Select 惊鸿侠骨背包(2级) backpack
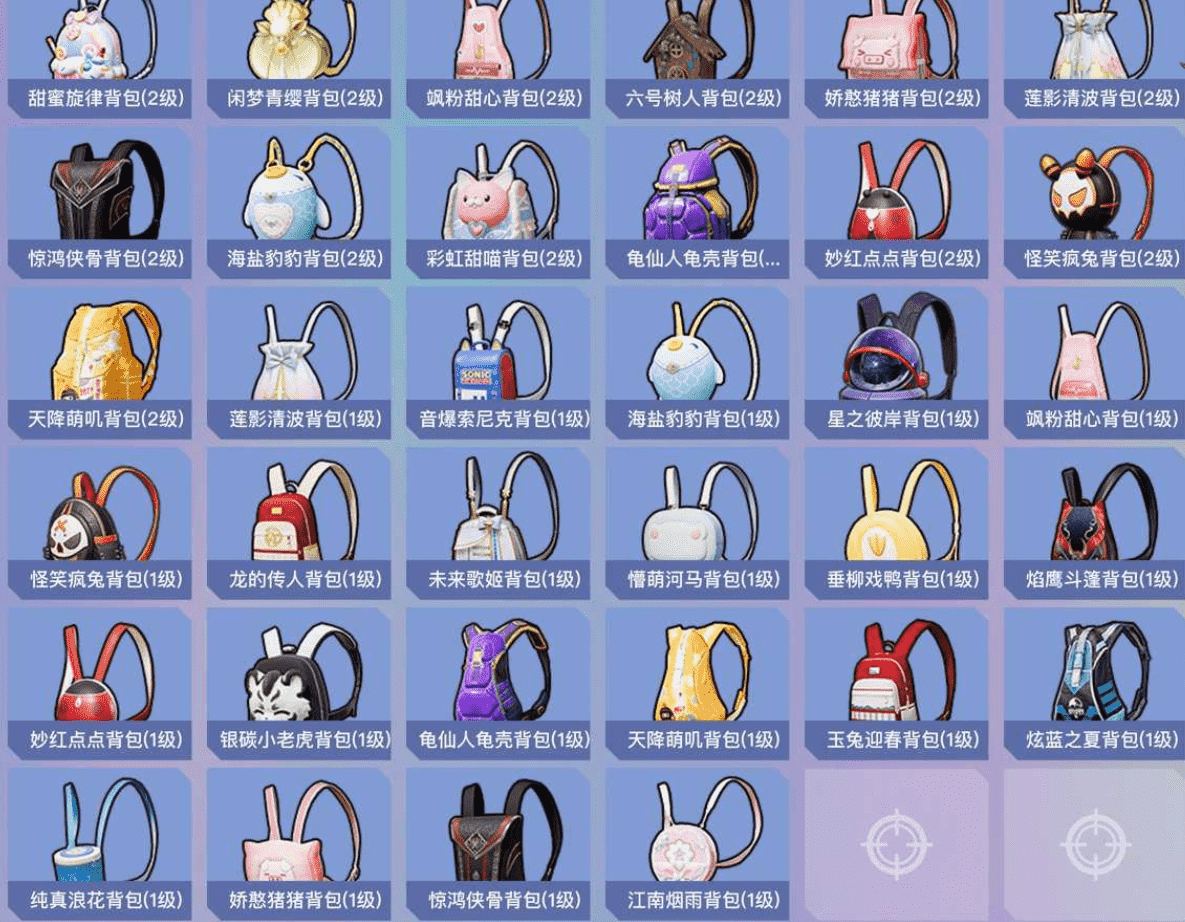Viewport: 1185px width, 922px height. point(98,200)
